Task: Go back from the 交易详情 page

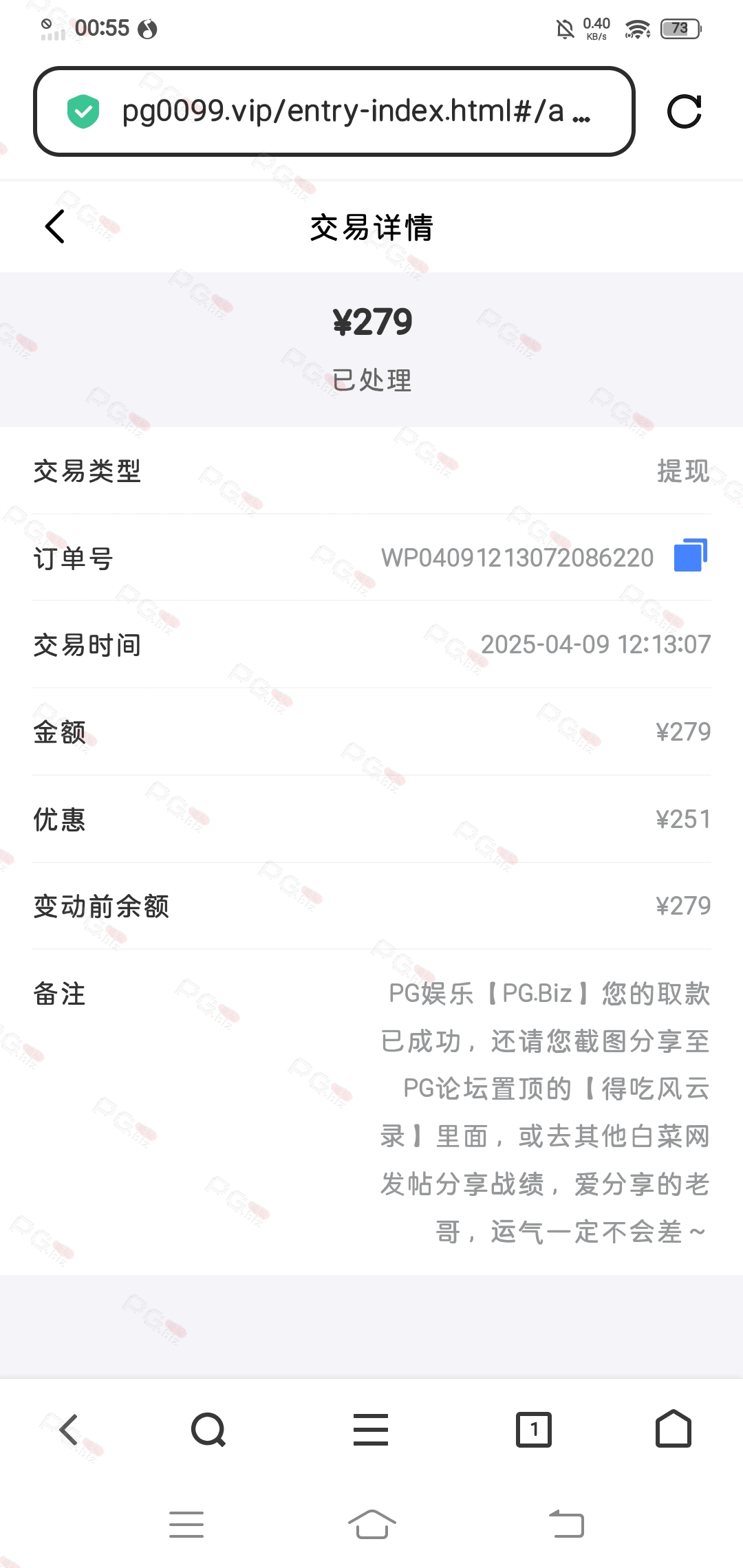Action: (x=55, y=226)
